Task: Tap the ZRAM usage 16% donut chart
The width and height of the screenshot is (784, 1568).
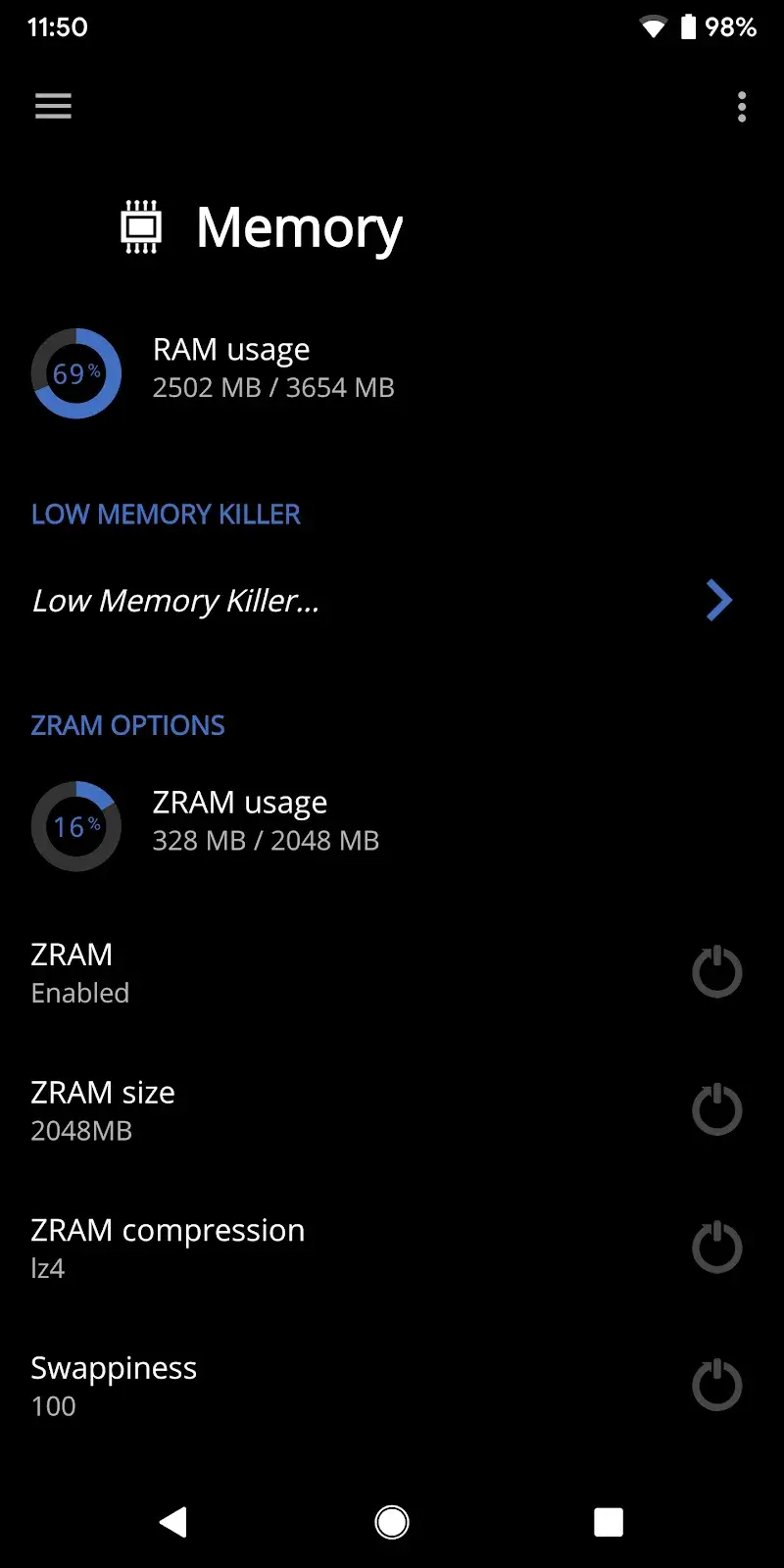Action: coord(76,826)
